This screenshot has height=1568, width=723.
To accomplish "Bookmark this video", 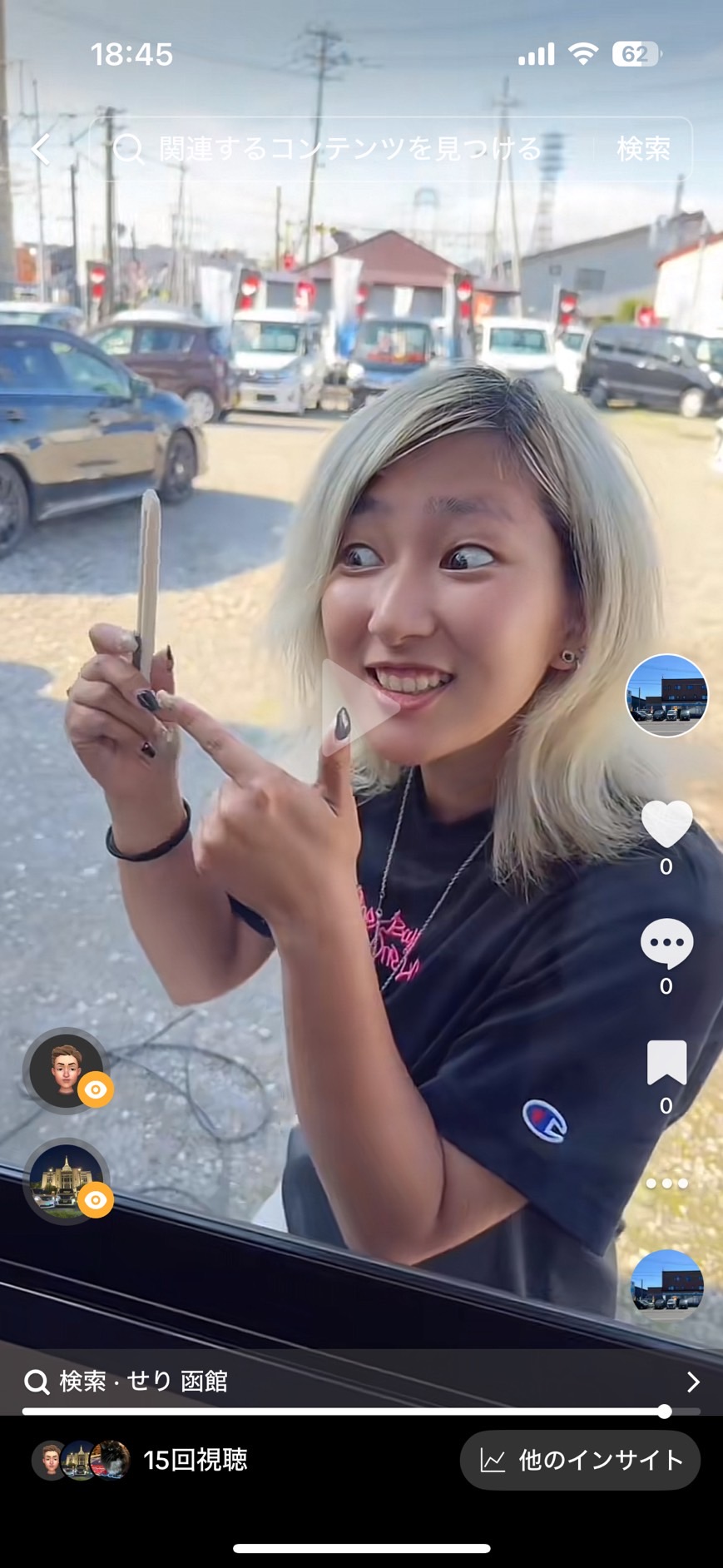I will click(666, 1062).
